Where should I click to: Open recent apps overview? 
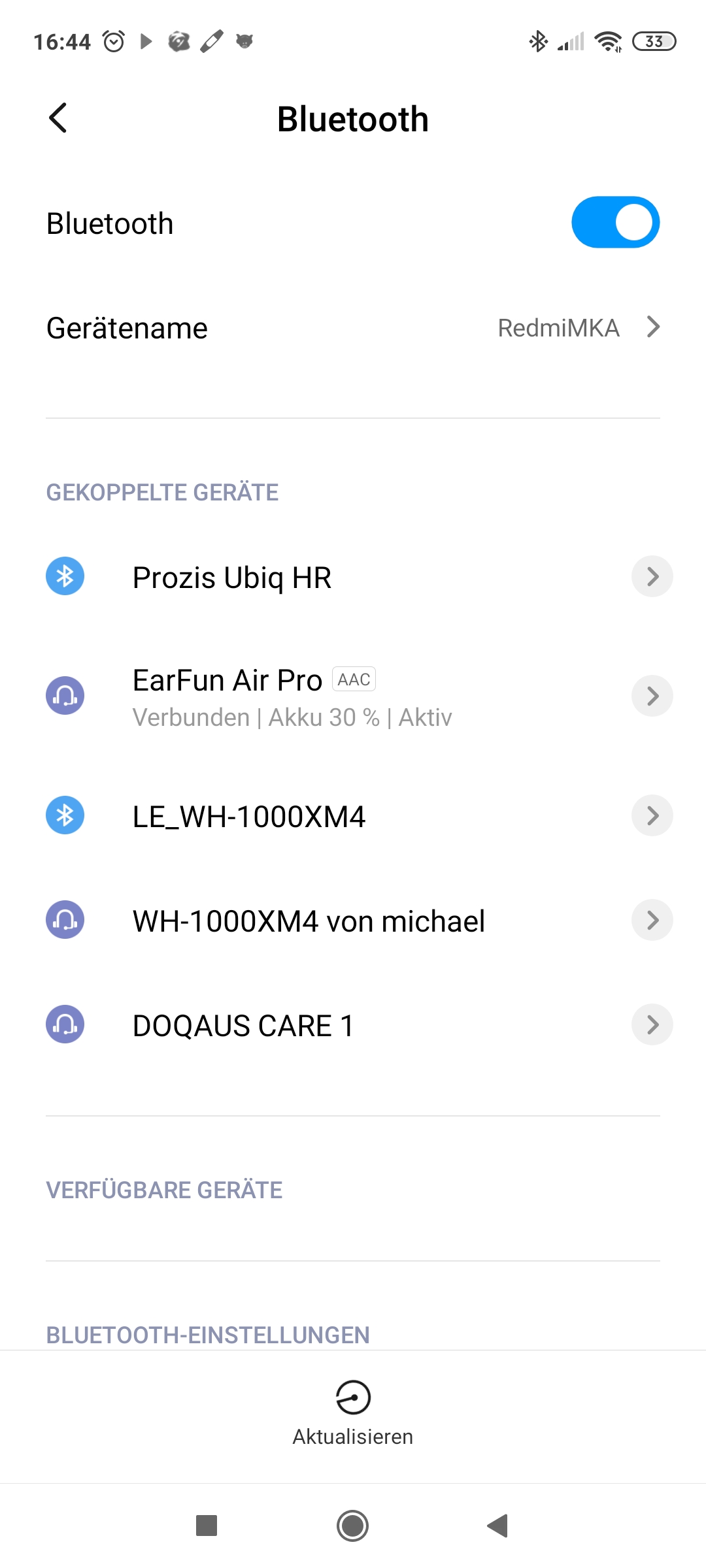pos(207,1526)
